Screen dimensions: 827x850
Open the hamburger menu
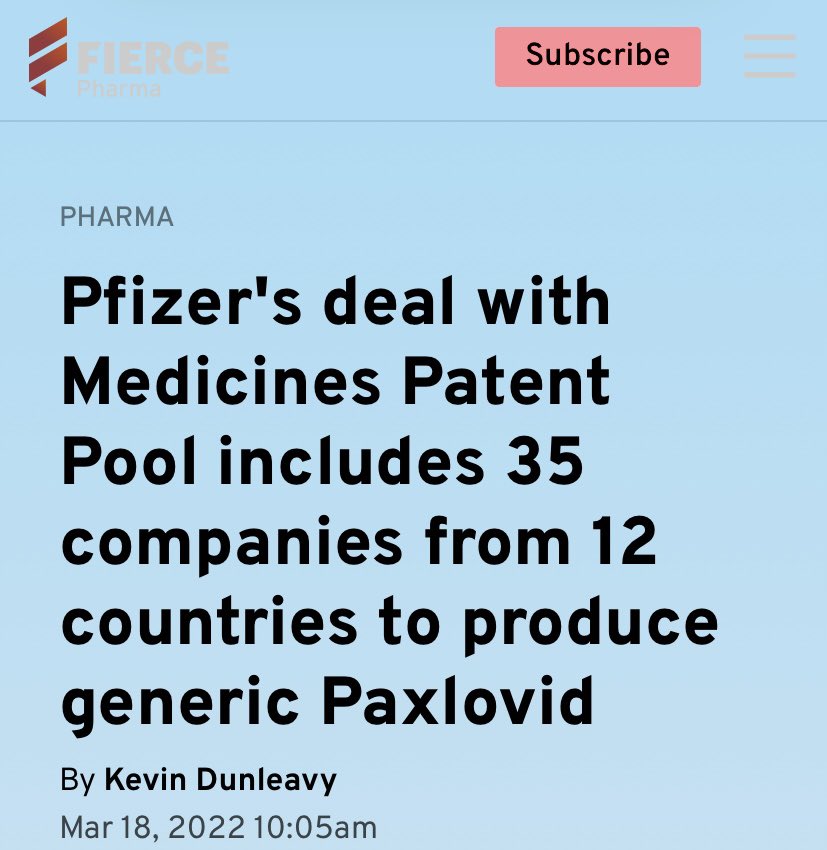[x=769, y=56]
